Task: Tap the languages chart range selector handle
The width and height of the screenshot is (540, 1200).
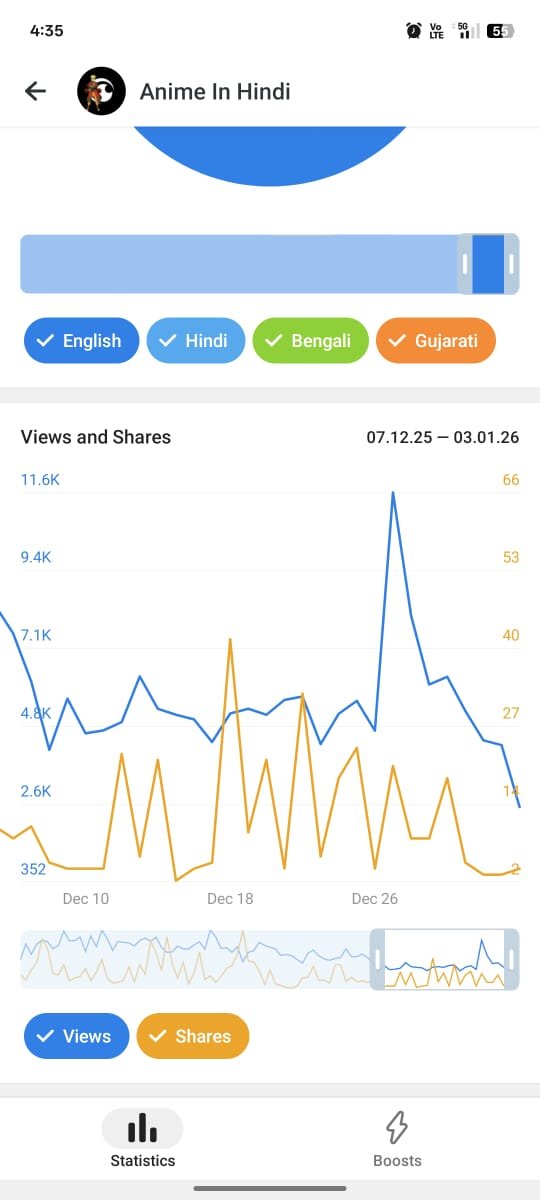Action: [x=488, y=264]
